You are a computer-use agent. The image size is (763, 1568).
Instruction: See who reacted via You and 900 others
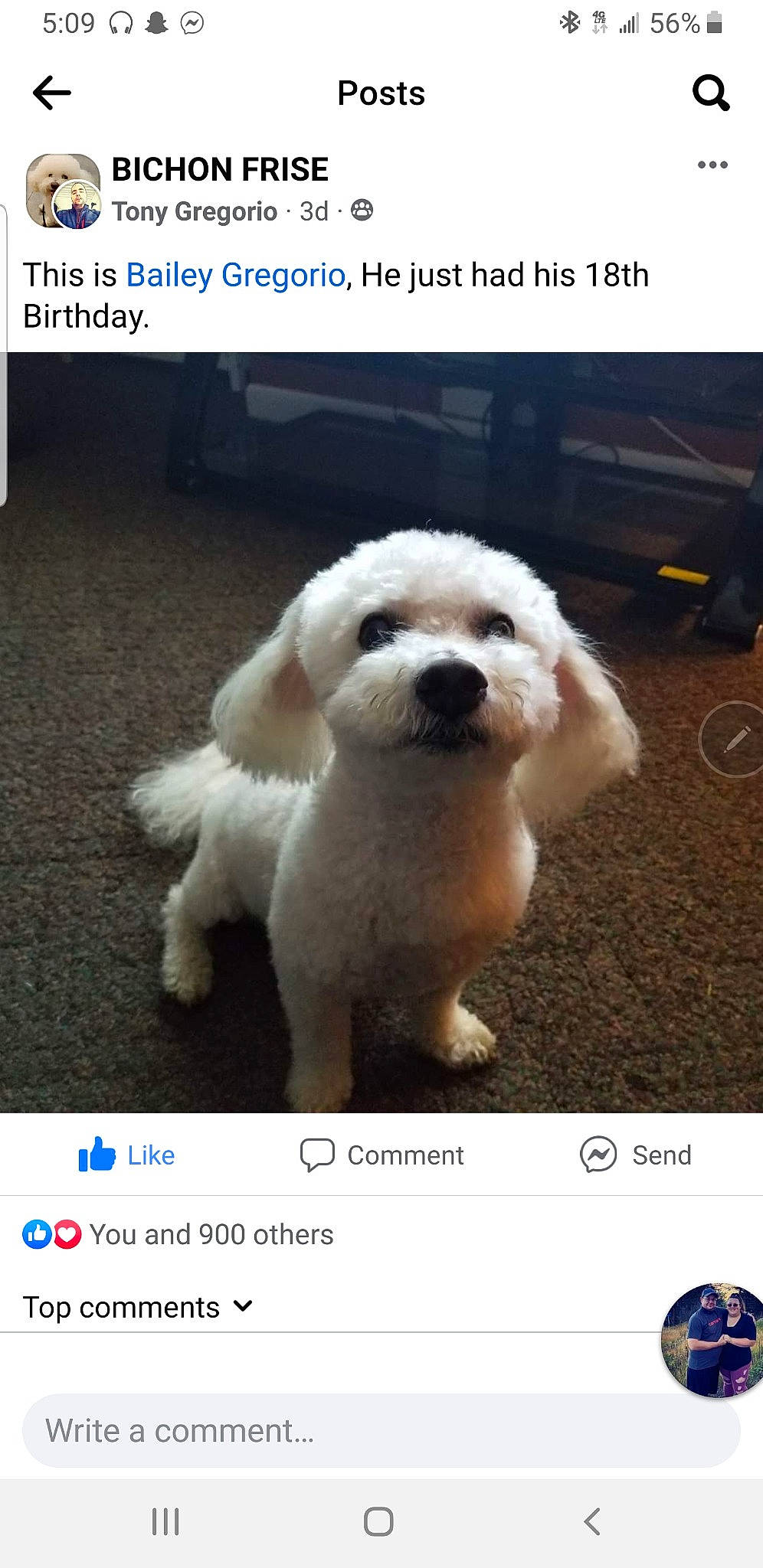click(211, 1234)
